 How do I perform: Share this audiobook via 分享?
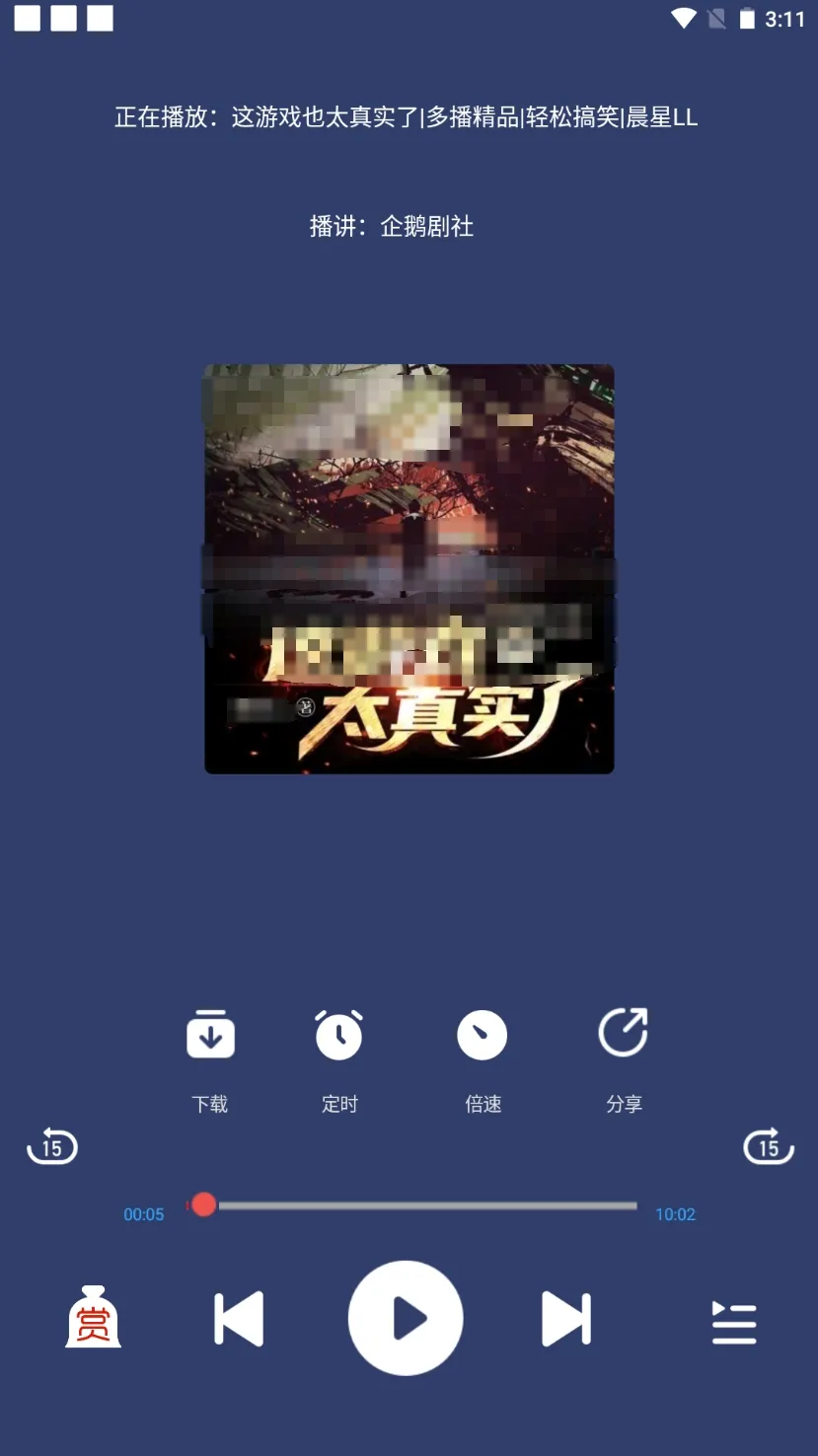[x=624, y=1034]
